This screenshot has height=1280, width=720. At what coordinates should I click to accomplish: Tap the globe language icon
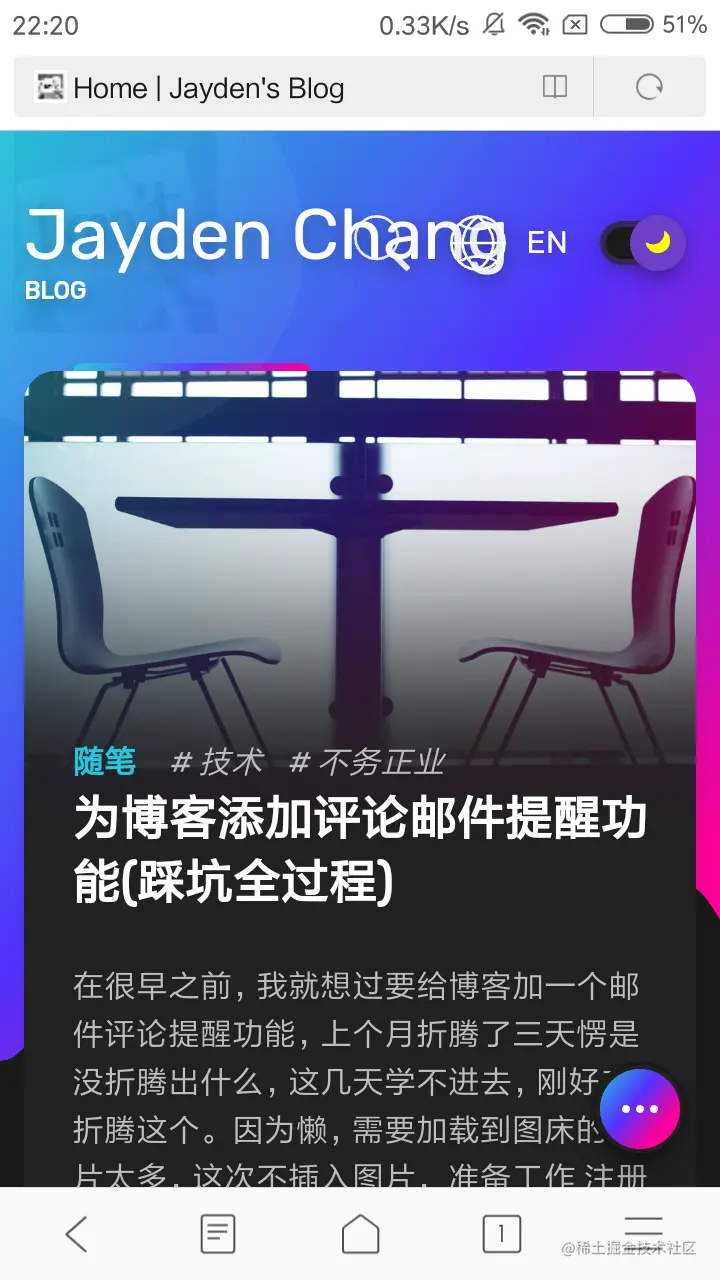click(477, 243)
